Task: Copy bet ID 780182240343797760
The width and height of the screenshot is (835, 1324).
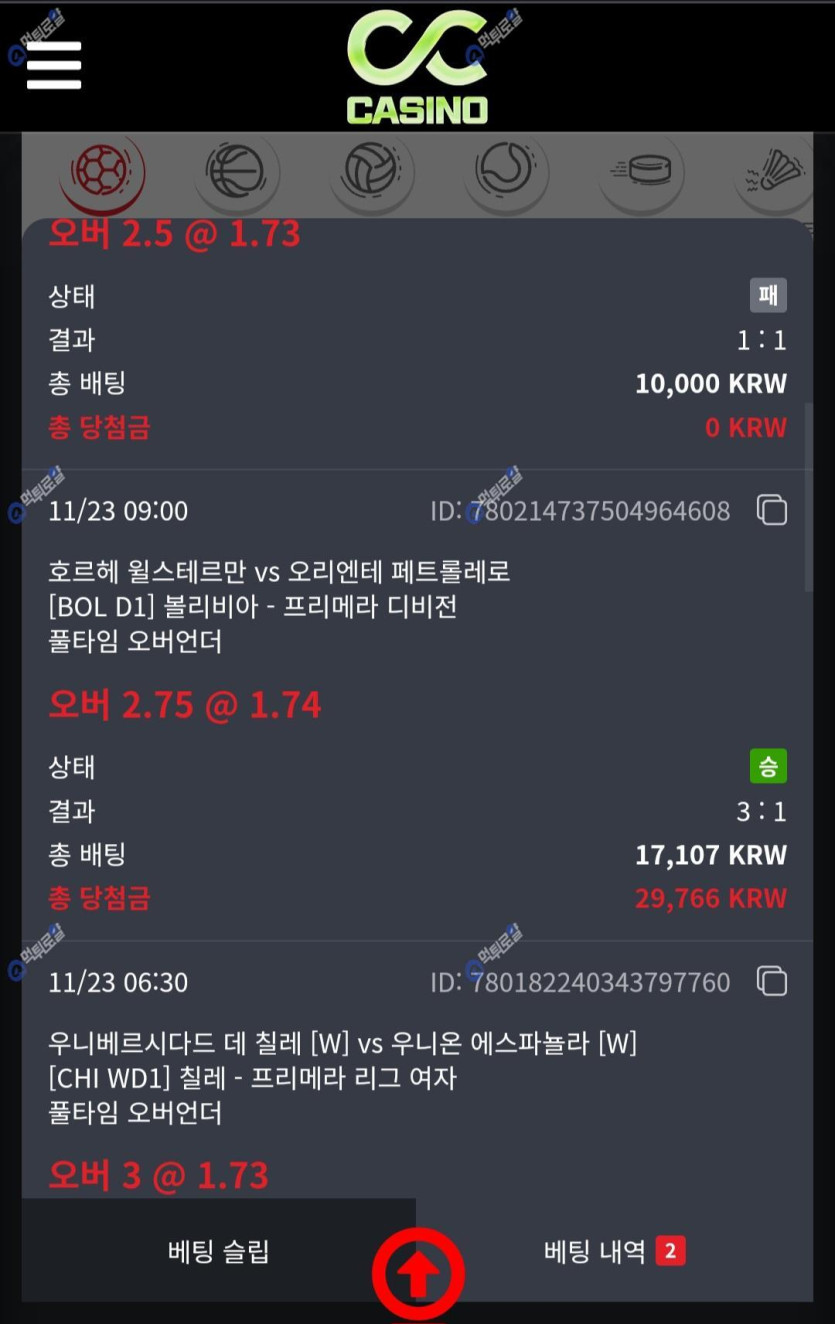Action: click(772, 982)
